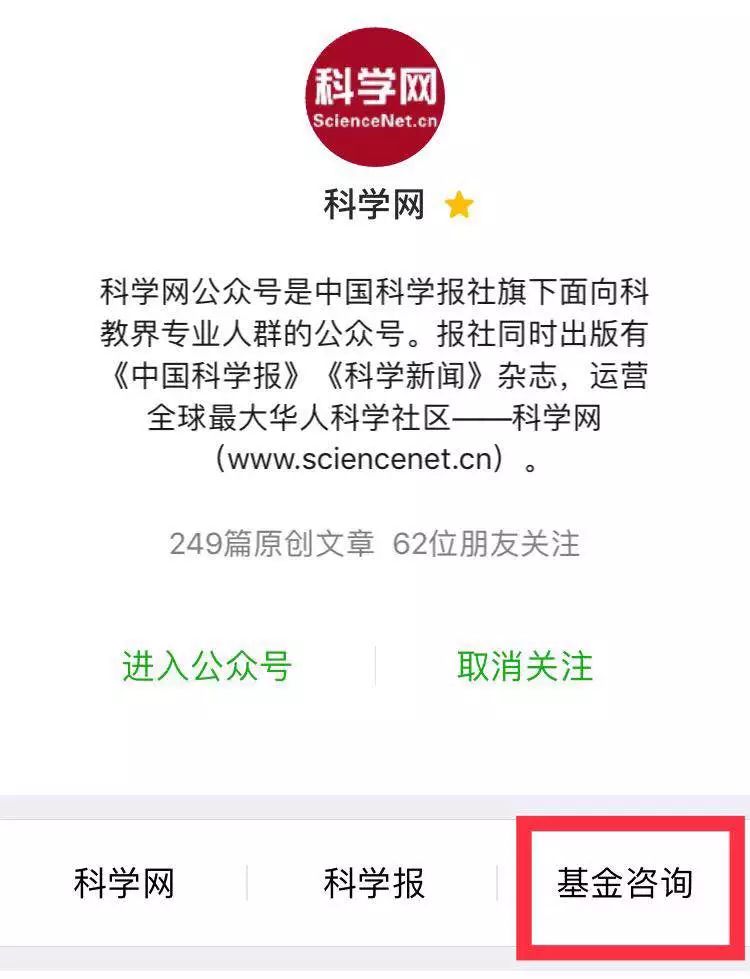
Task: Tap the 科学网 account avatar
Action: [375, 97]
